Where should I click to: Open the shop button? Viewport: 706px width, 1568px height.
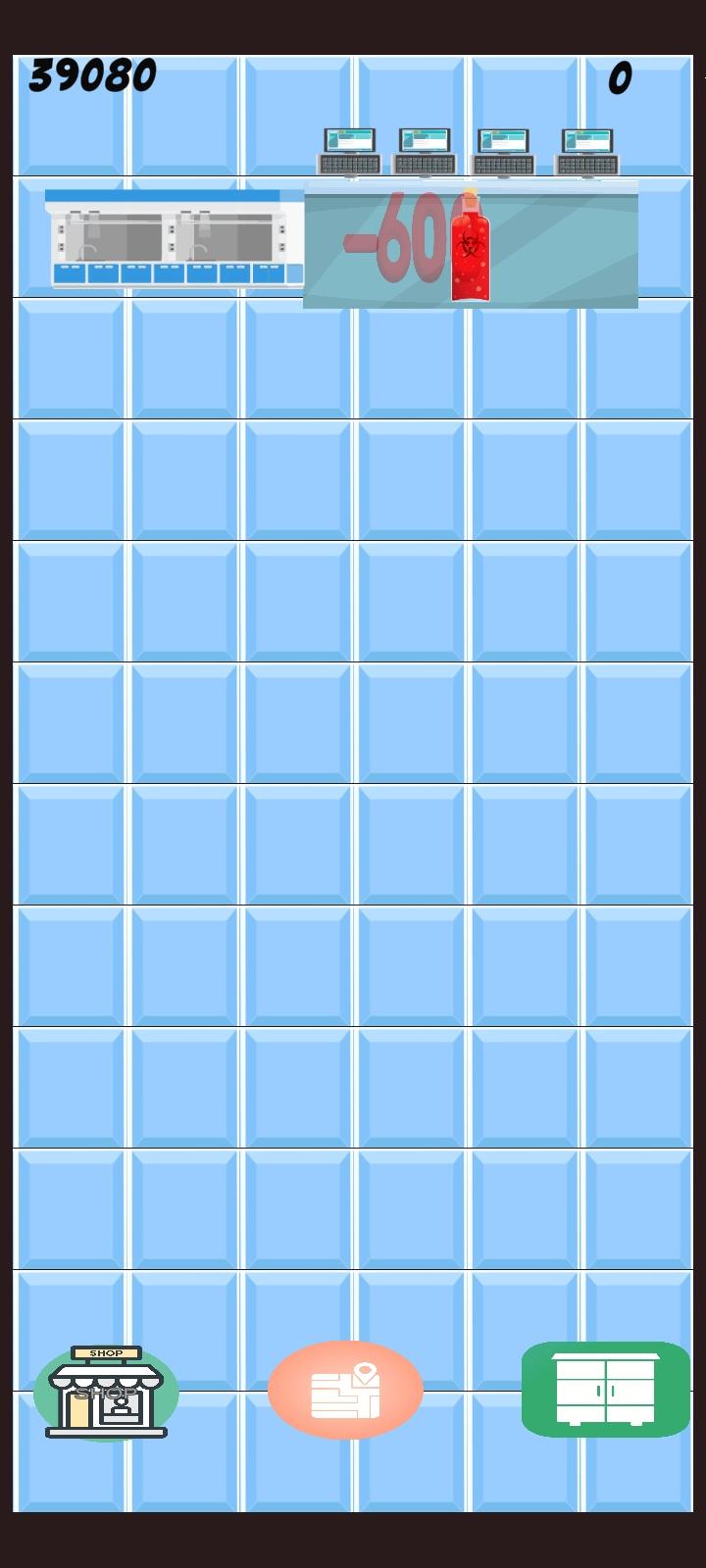106,1393
